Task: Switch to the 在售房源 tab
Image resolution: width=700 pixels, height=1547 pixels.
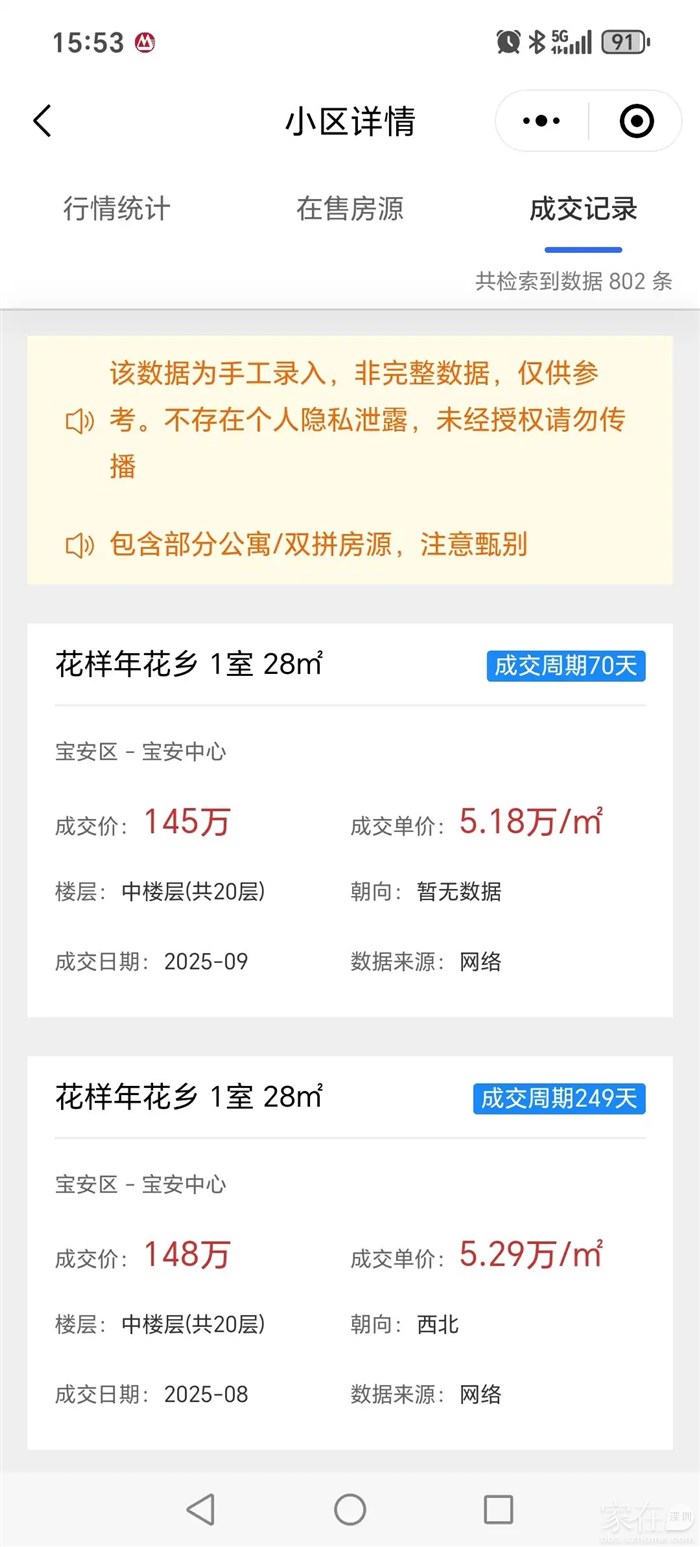Action: click(350, 209)
